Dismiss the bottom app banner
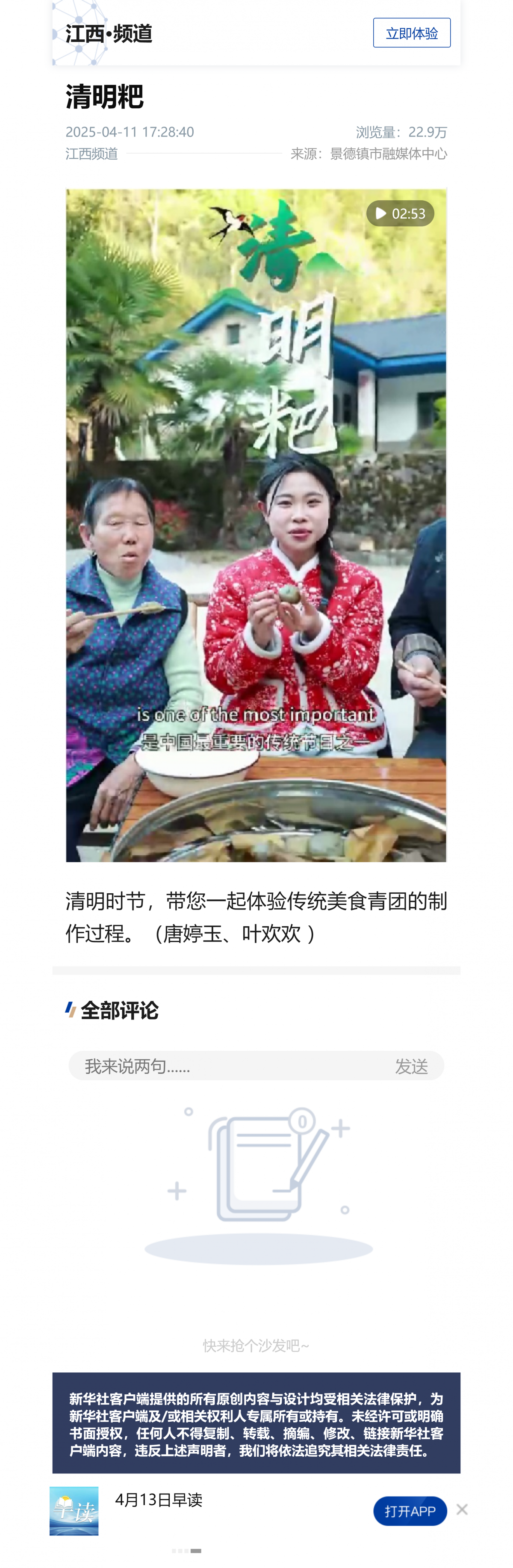 (x=462, y=1509)
